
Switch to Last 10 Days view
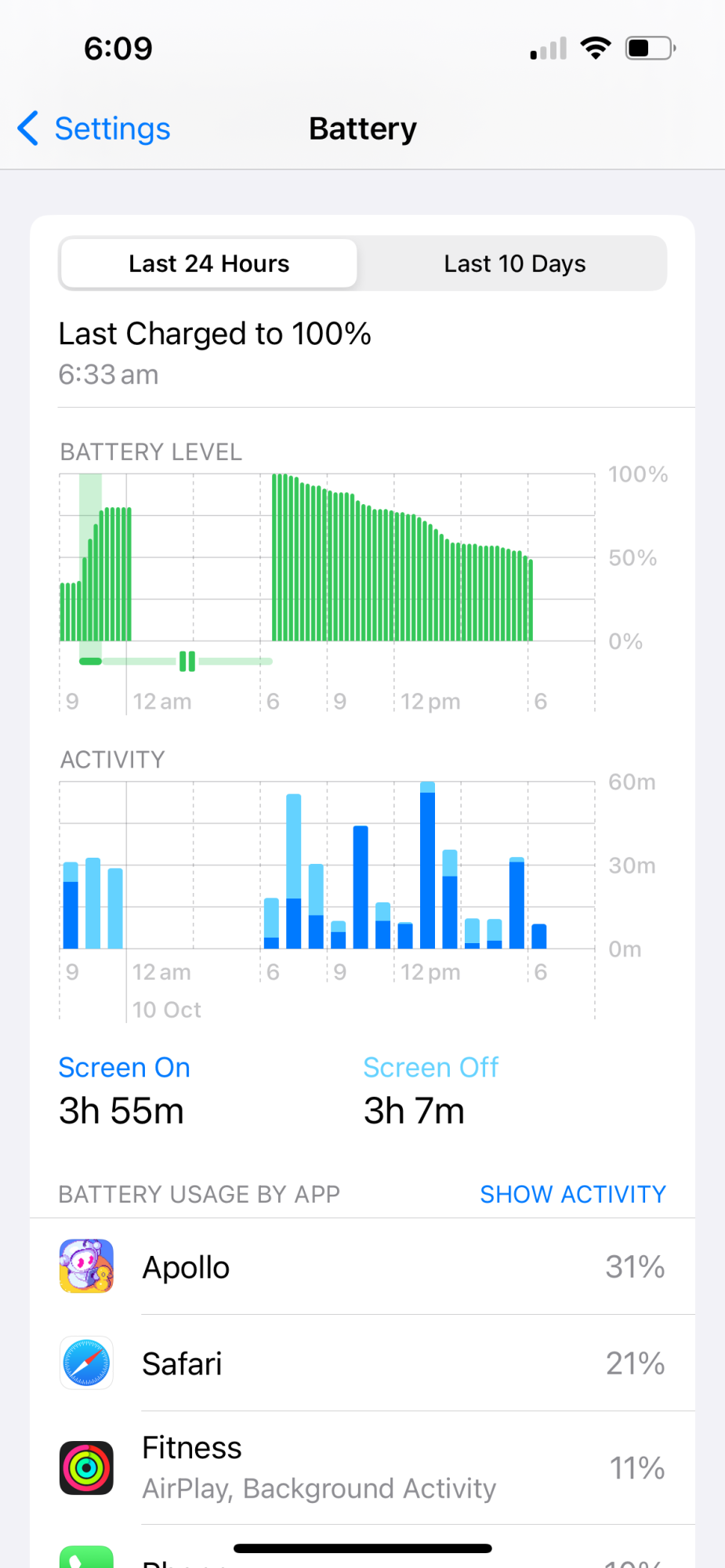pyautogui.click(x=514, y=263)
